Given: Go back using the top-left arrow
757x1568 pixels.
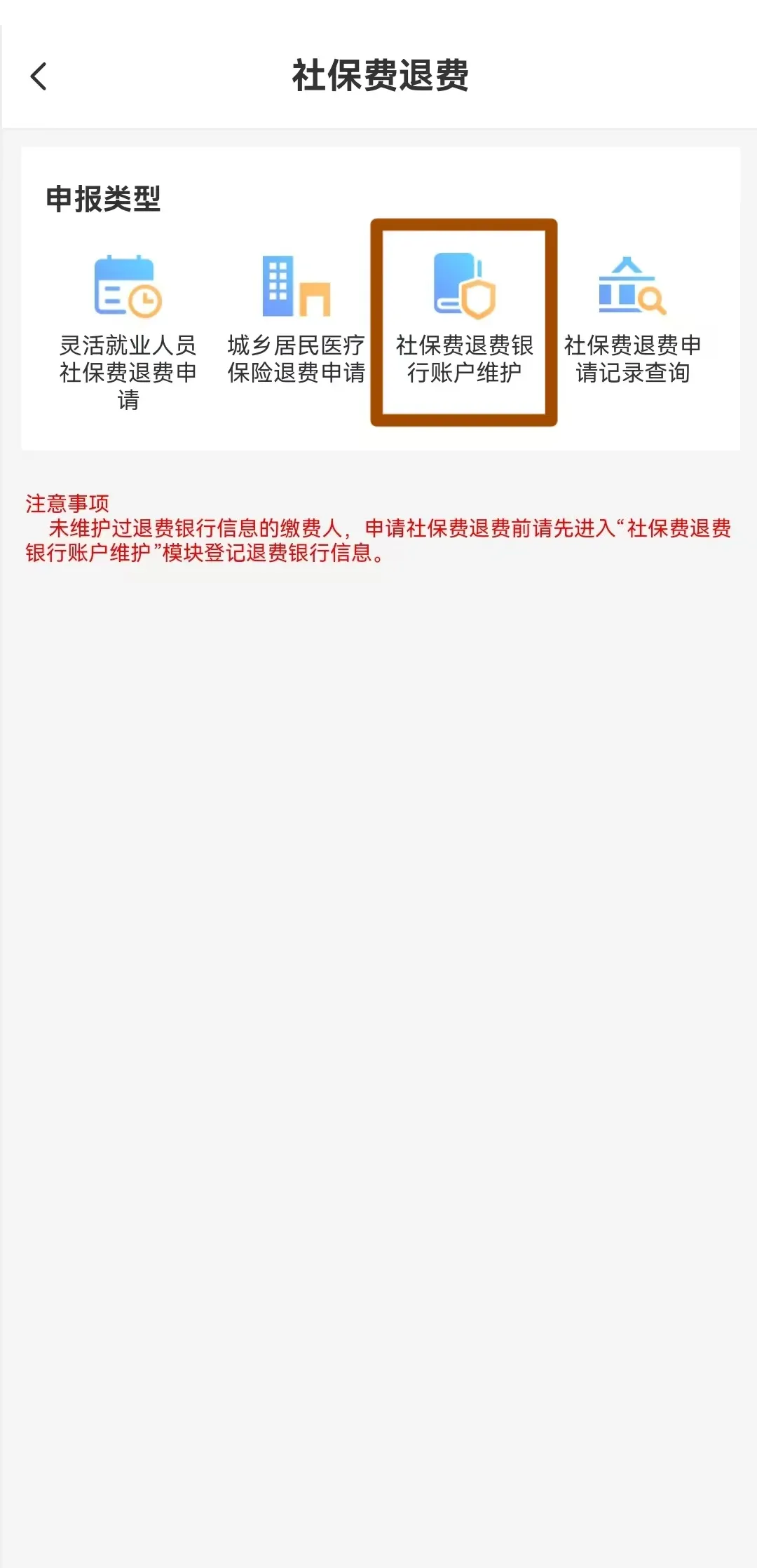Looking at the screenshot, I should (39, 76).
